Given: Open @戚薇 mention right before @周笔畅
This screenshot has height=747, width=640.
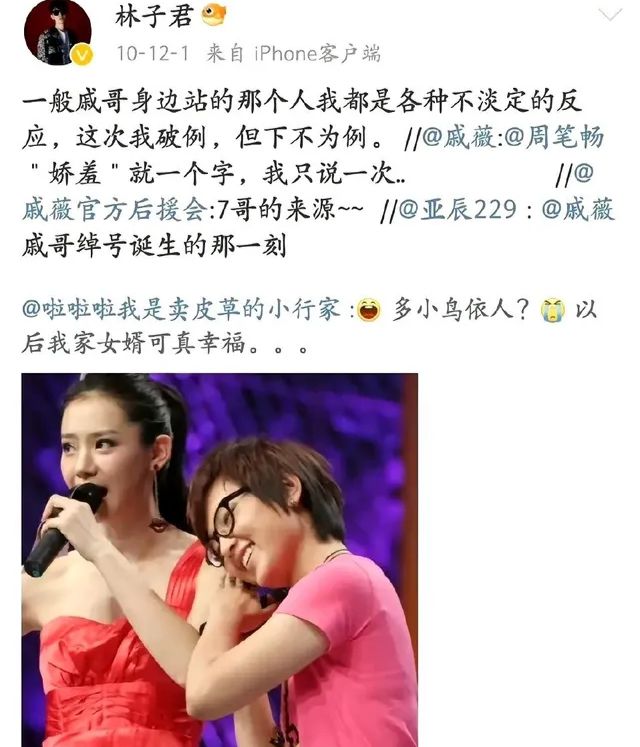Looking at the screenshot, I should click(x=465, y=142).
